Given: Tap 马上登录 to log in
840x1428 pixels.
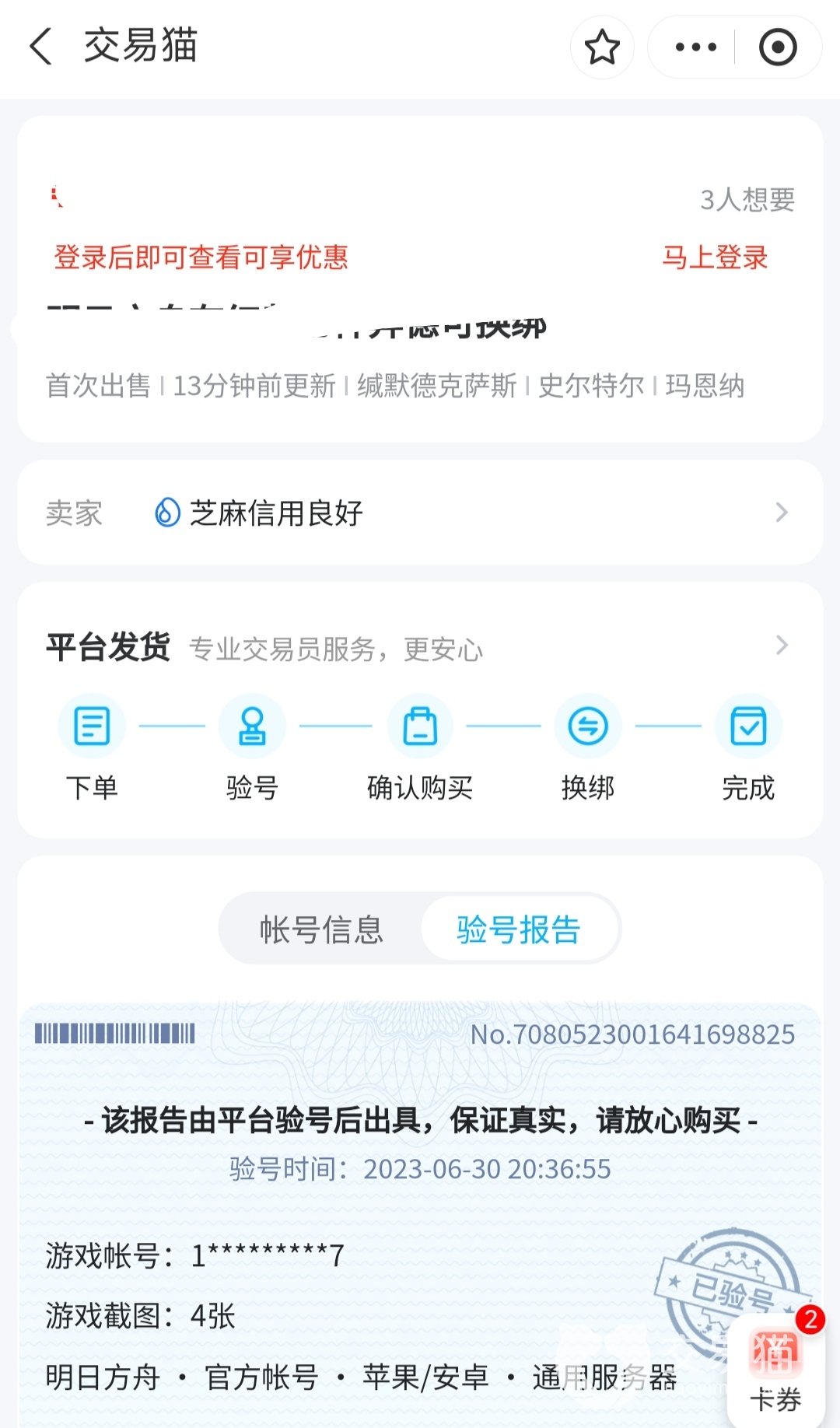Looking at the screenshot, I should pyautogui.click(x=714, y=257).
